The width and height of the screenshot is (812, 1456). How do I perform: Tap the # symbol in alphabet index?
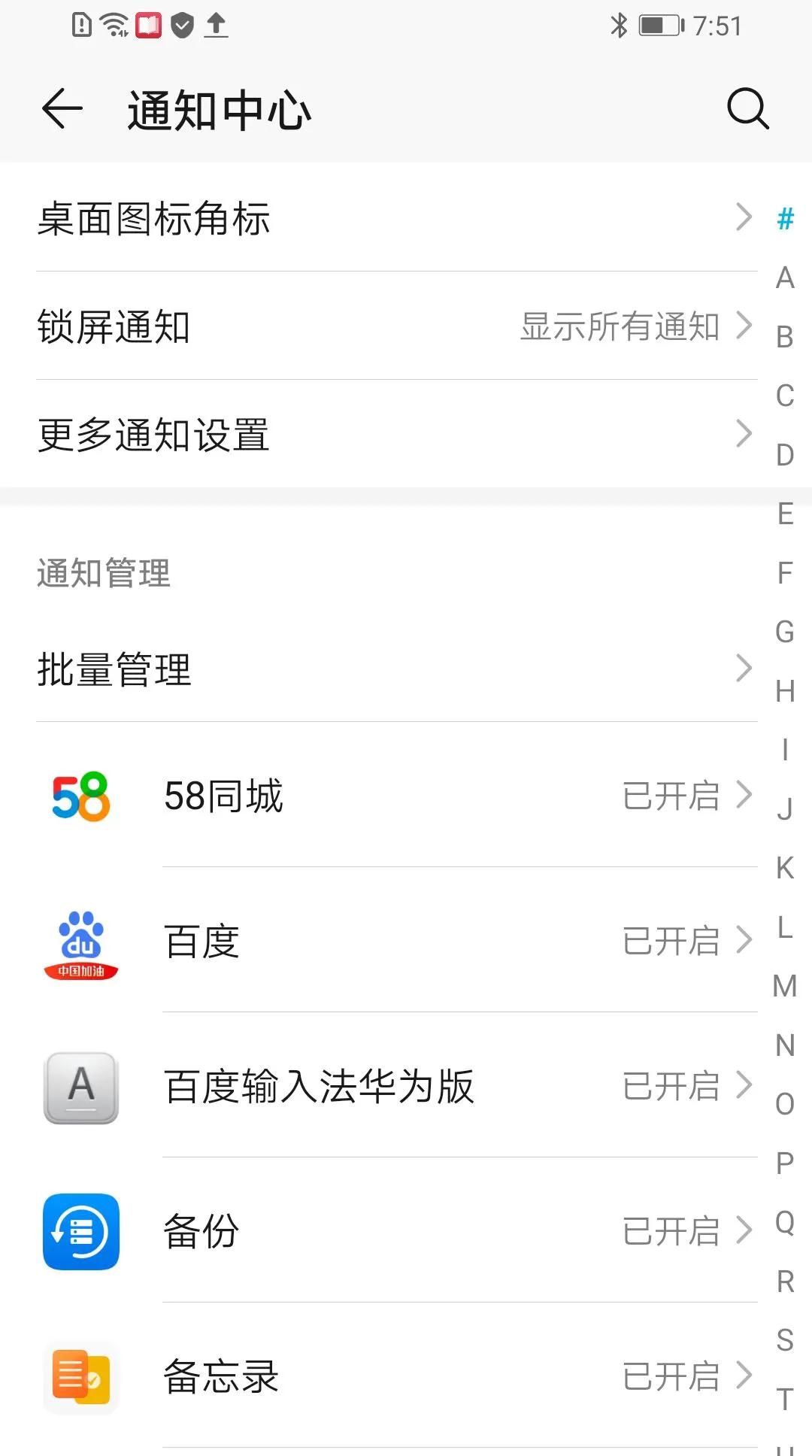(x=785, y=220)
